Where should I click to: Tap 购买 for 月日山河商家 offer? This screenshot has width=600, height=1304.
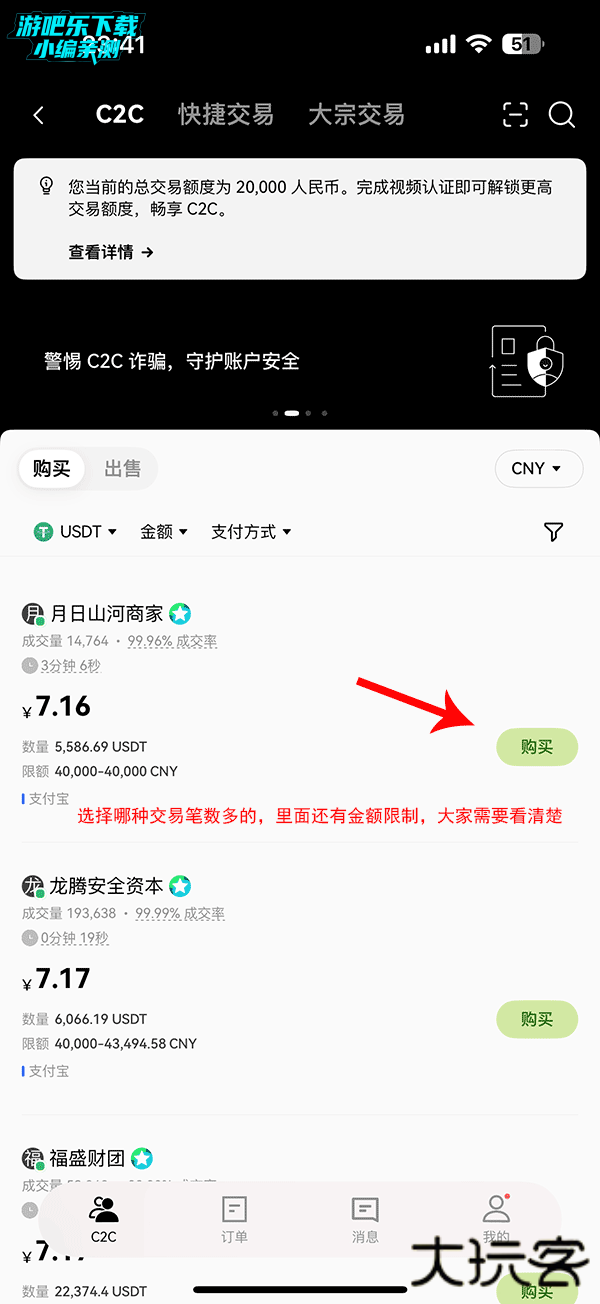coord(537,747)
